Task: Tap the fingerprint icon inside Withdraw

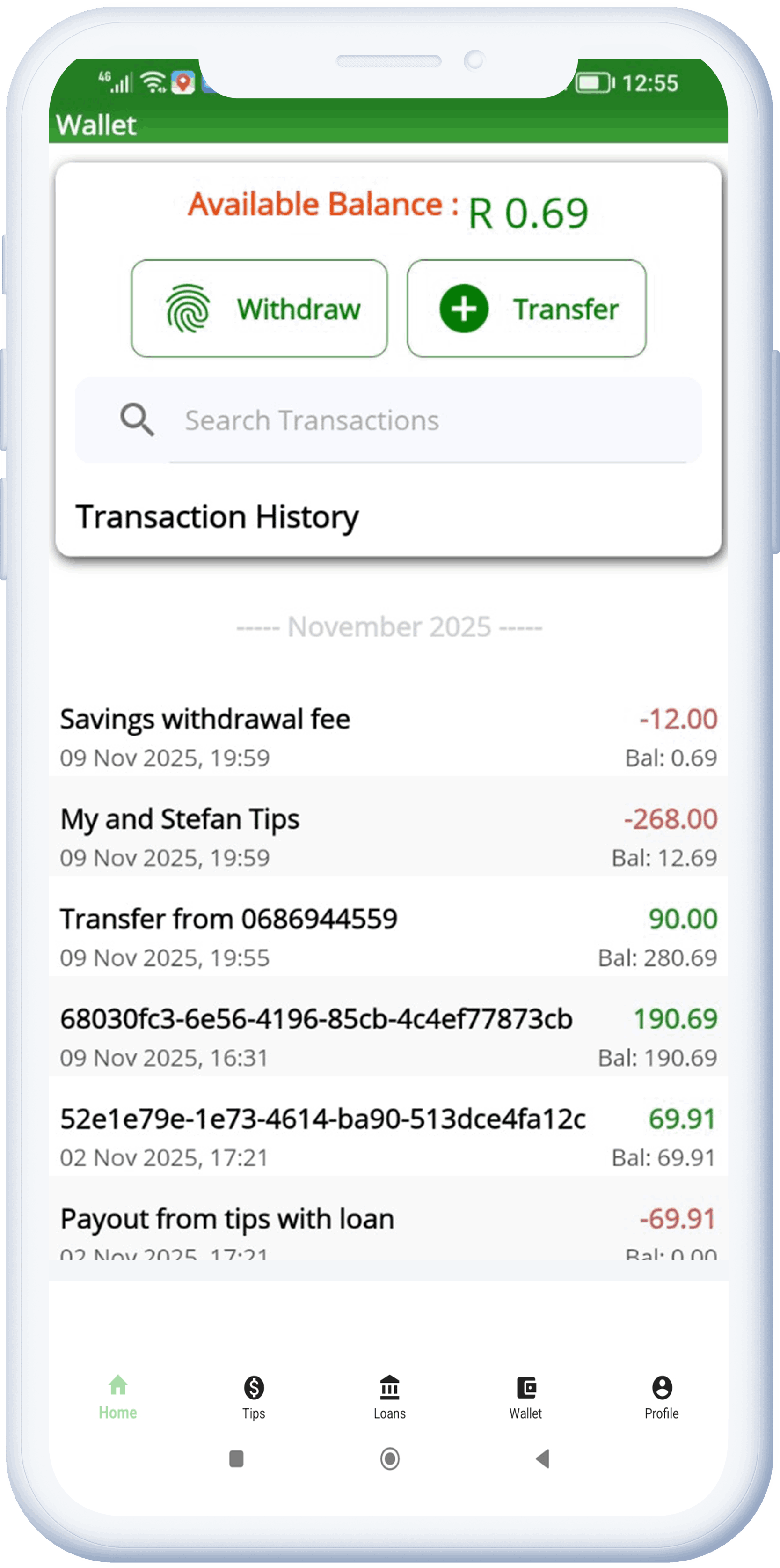Action: coord(187,308)
